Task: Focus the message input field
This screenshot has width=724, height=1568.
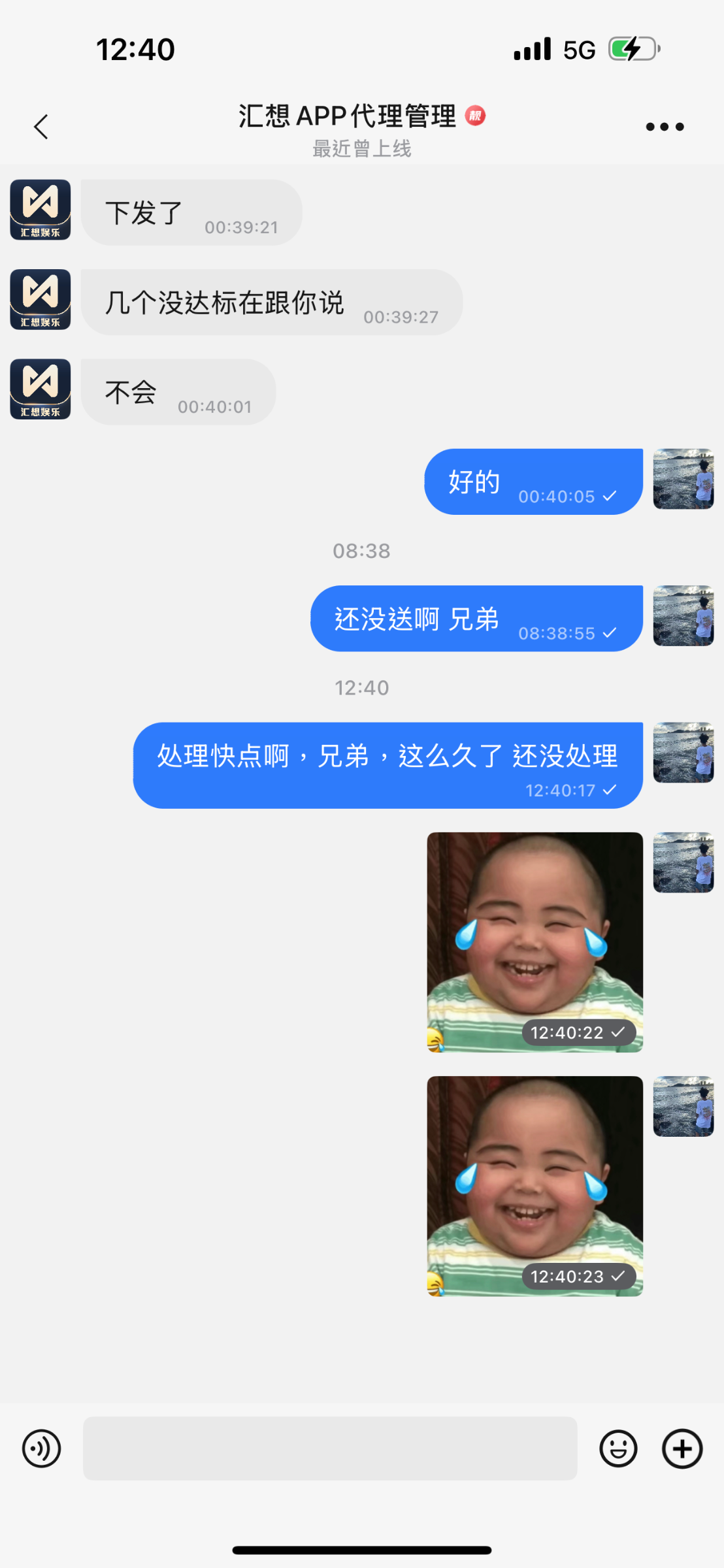Action: point(329,1448)
